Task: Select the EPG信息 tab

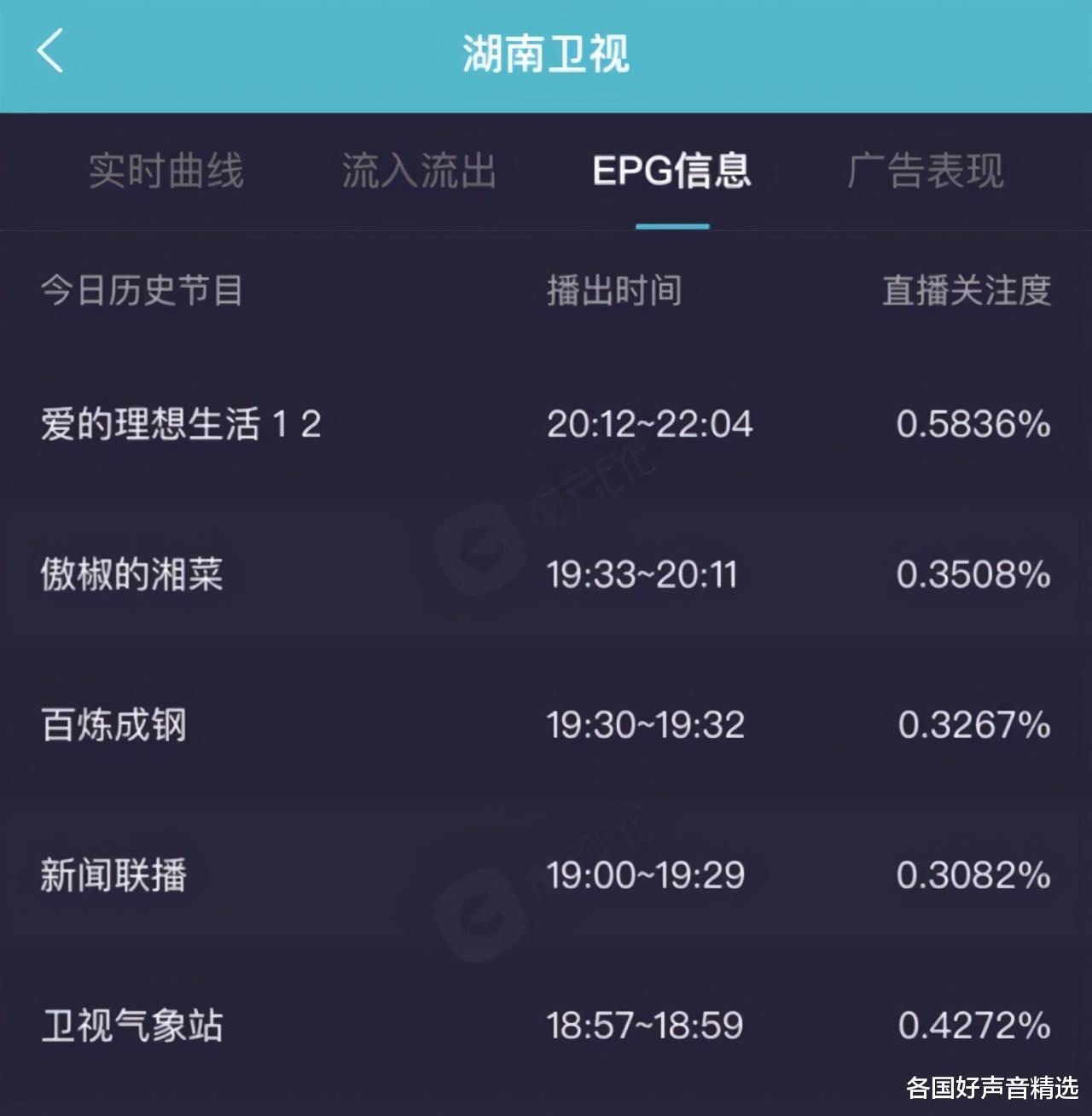Action: point(673,171)
